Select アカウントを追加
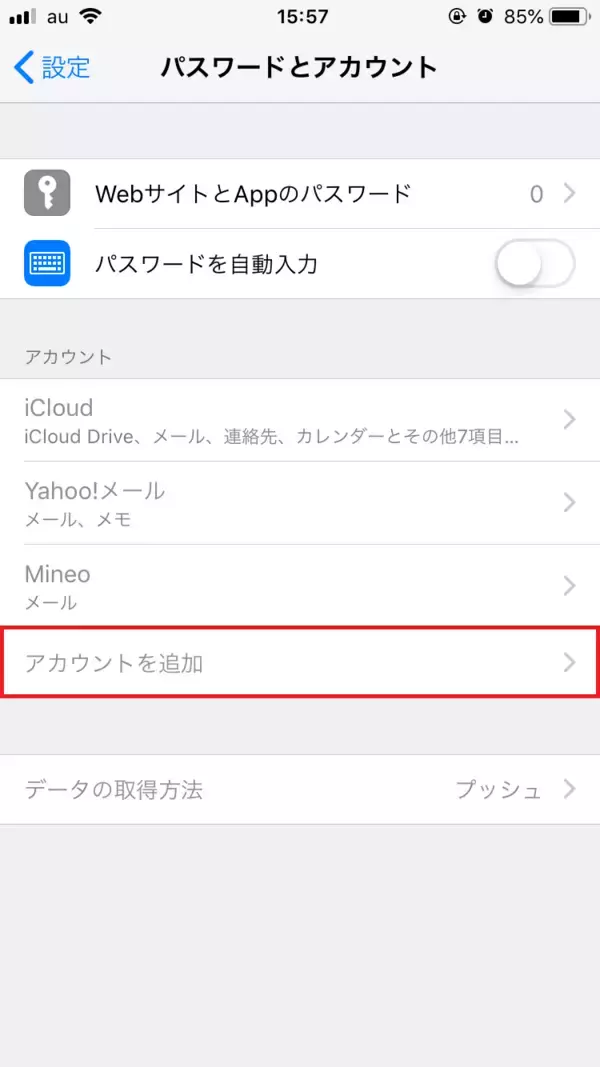600x1067 pixels. (300, 662)
